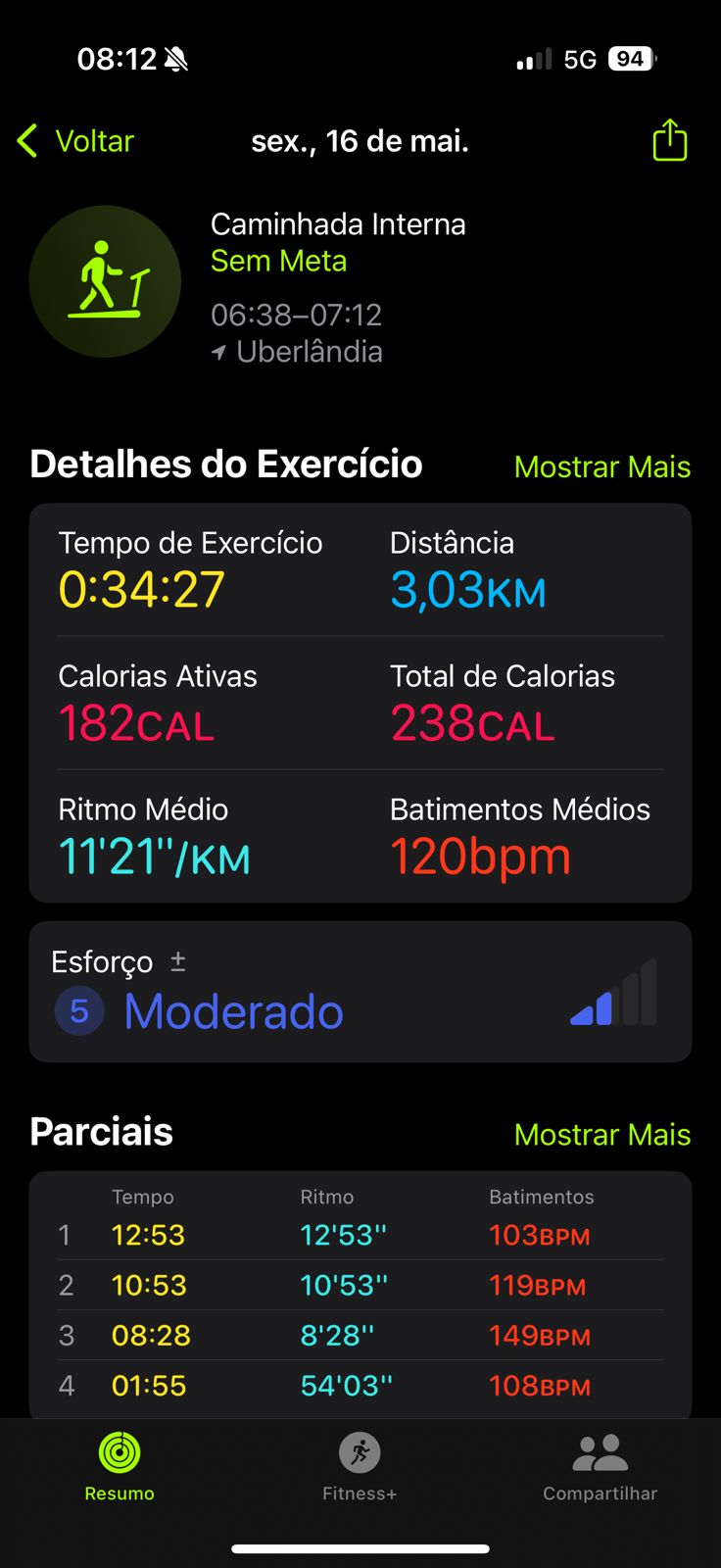Screen dimensions: 721x1568
Task: Open the Esforço Moderado card
Action: pyautogui.click(x=360, y=992)
